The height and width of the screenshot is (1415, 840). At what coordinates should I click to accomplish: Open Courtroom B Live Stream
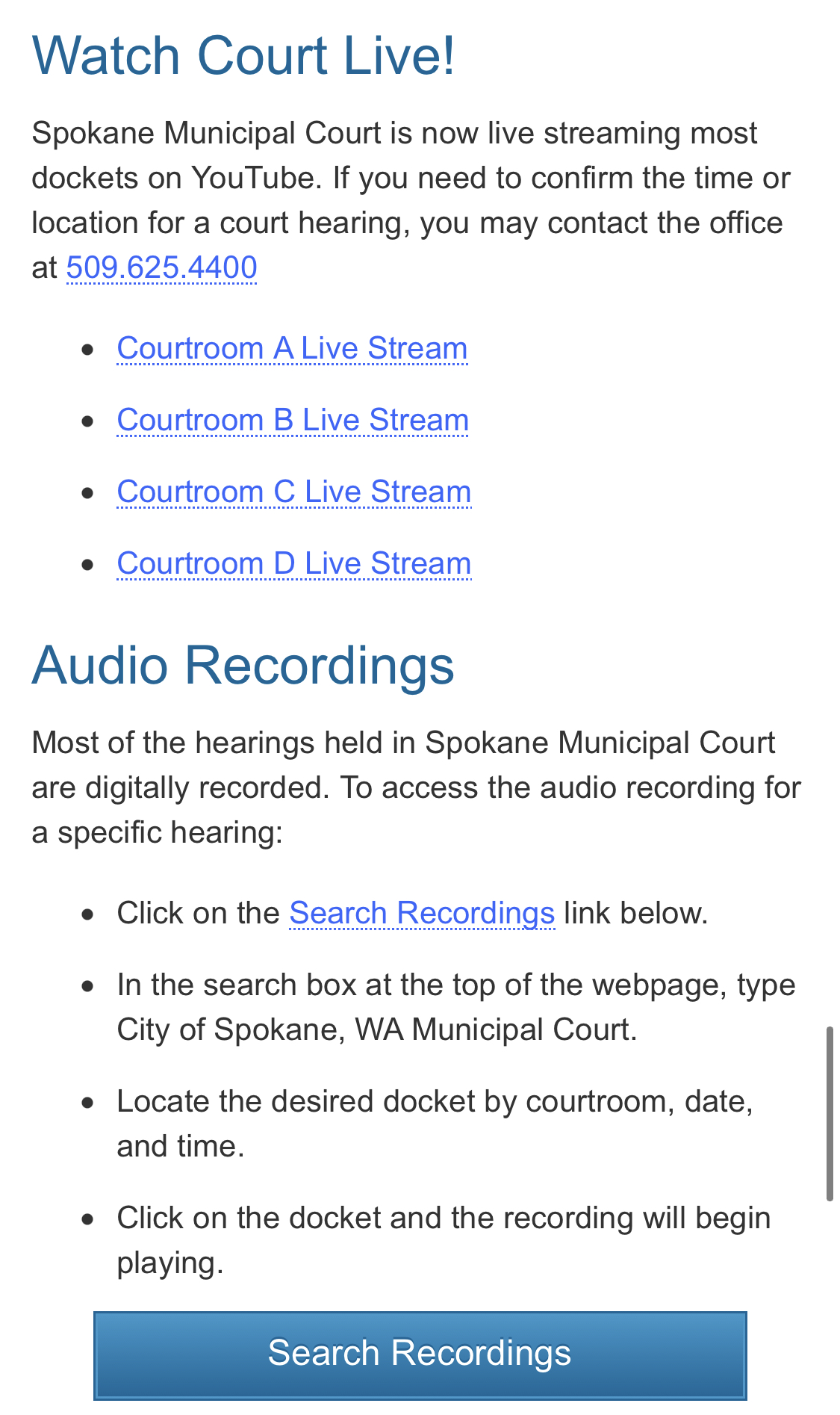293,420
